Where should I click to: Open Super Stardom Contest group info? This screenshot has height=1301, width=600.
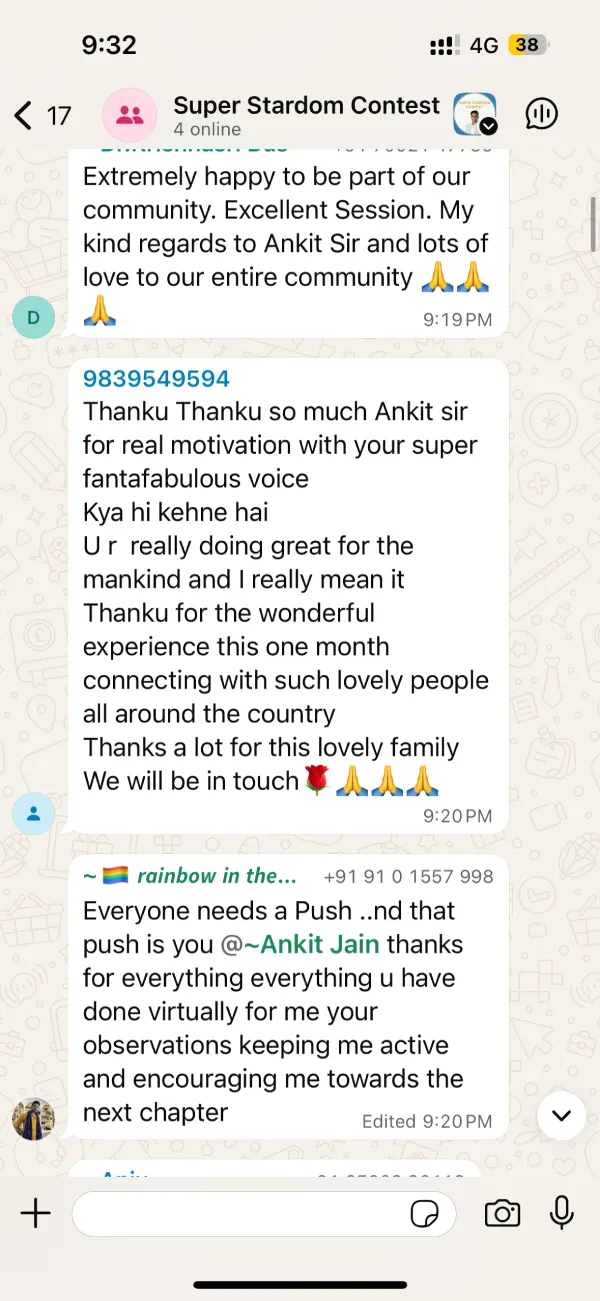306,115
